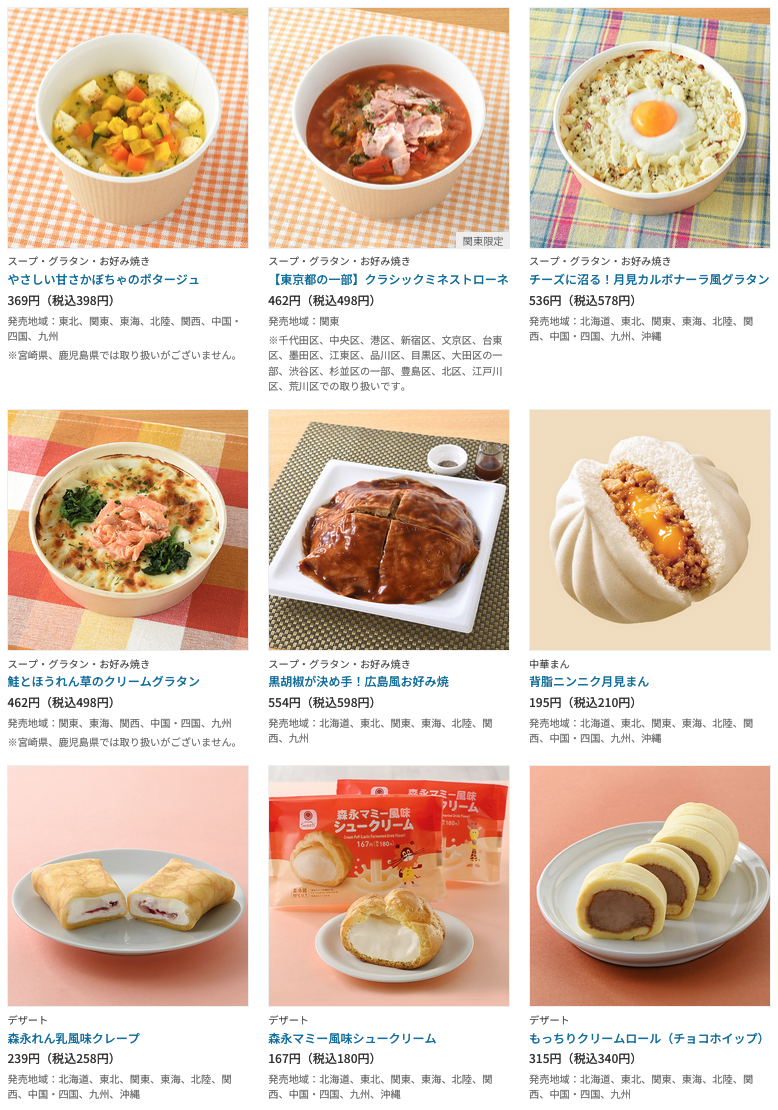Tap the steamed bun with yolk photo
778x1110 pixels.
649,530
